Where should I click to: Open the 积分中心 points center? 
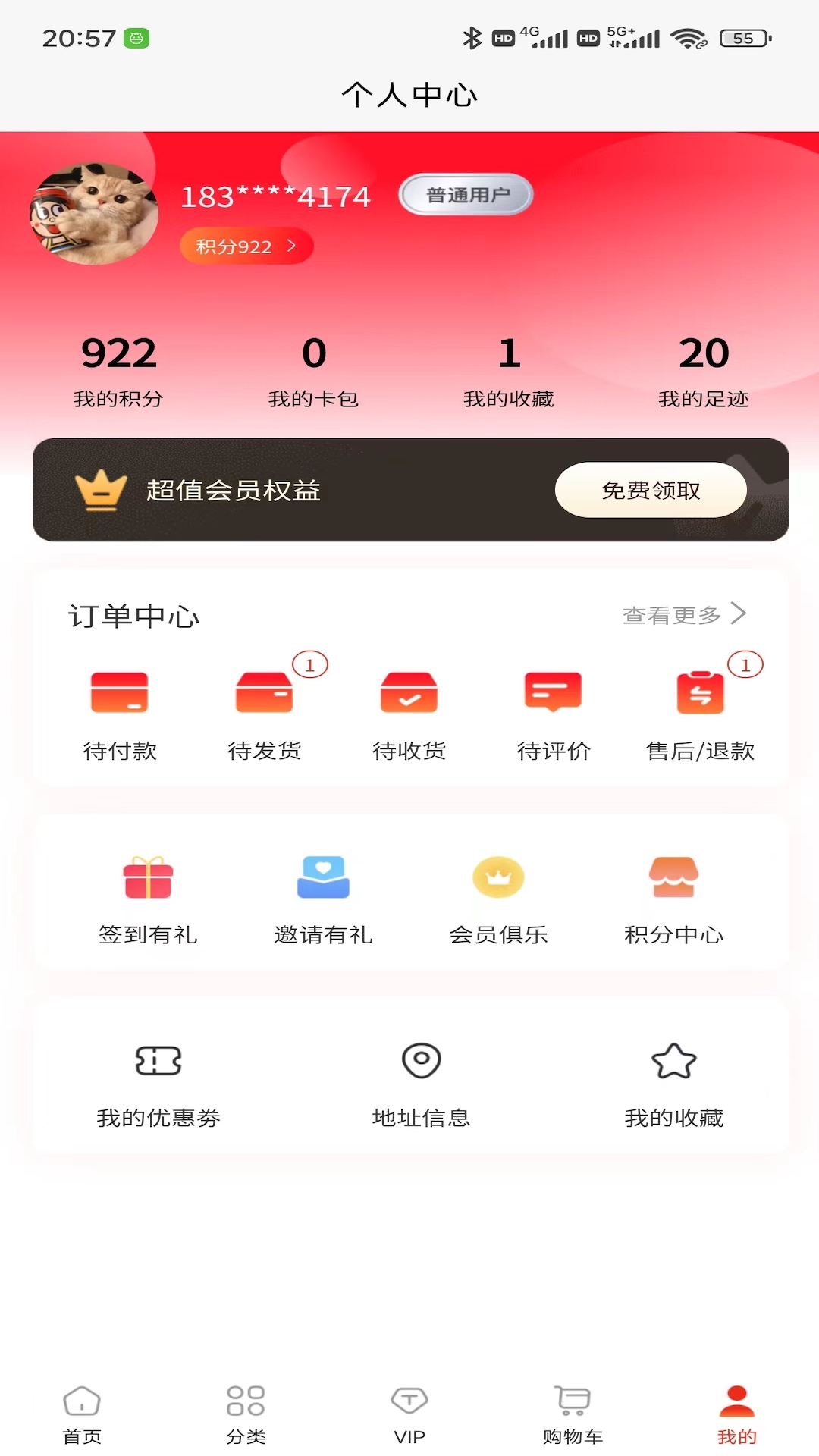(673, 899)
